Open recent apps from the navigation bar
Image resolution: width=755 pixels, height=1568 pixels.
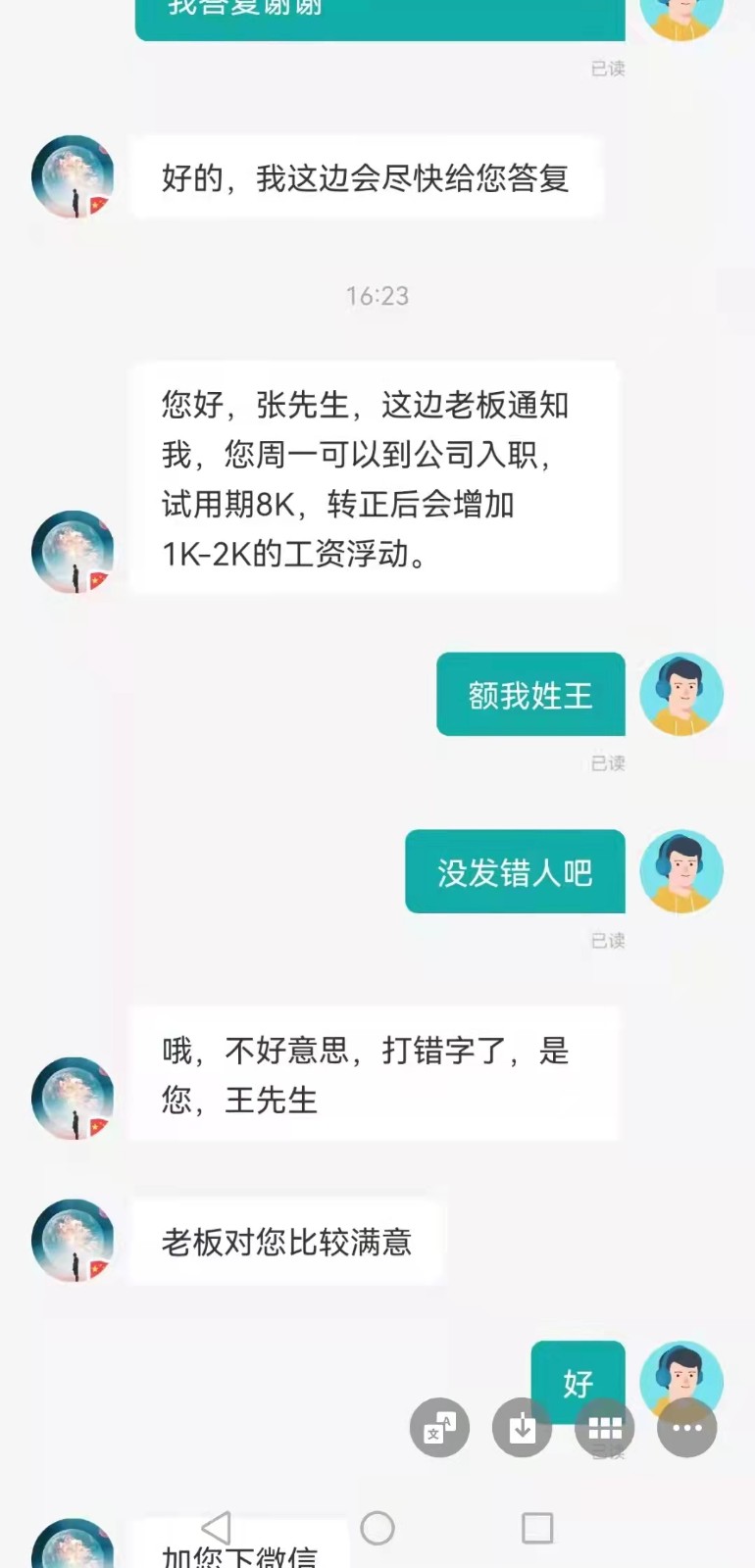pos(536,1527)
